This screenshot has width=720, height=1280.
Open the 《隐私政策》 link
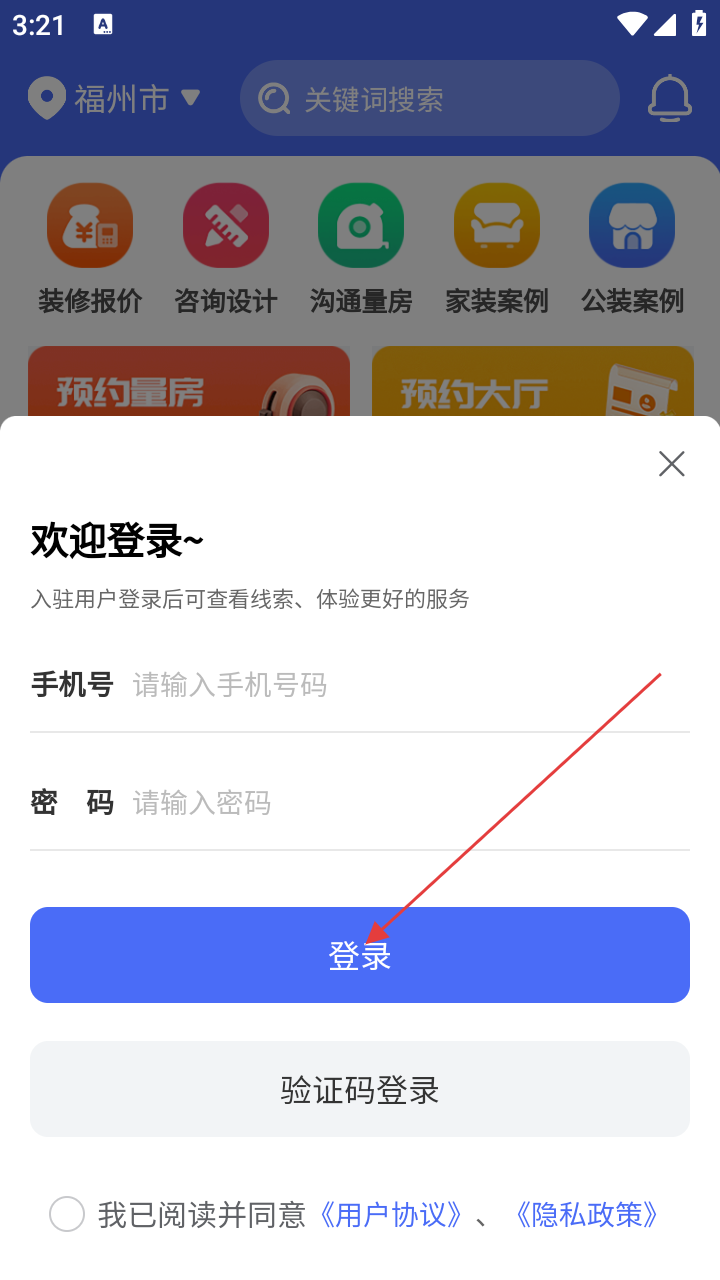point(587,1215)
